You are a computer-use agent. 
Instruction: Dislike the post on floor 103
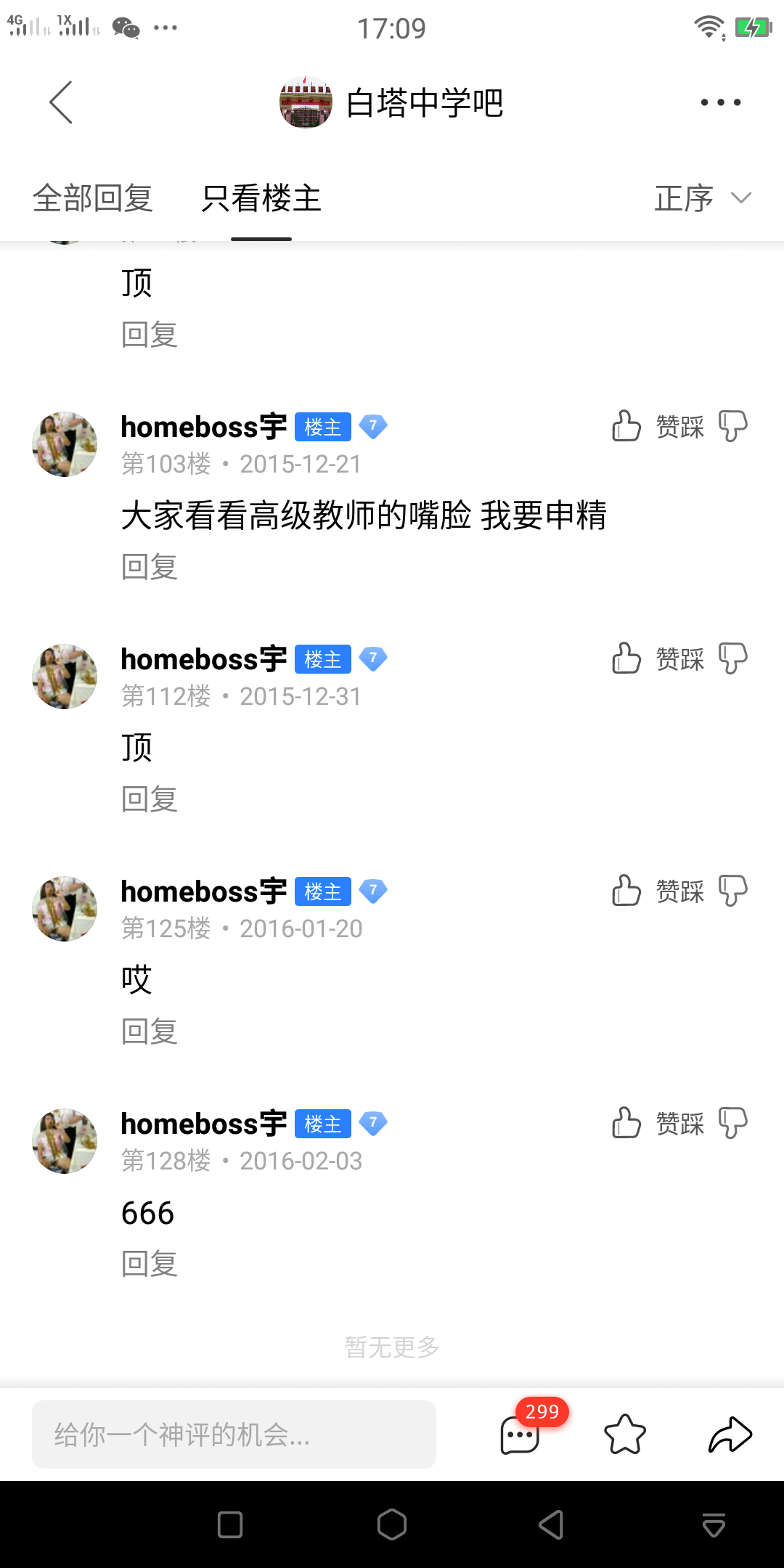point(732,426)
